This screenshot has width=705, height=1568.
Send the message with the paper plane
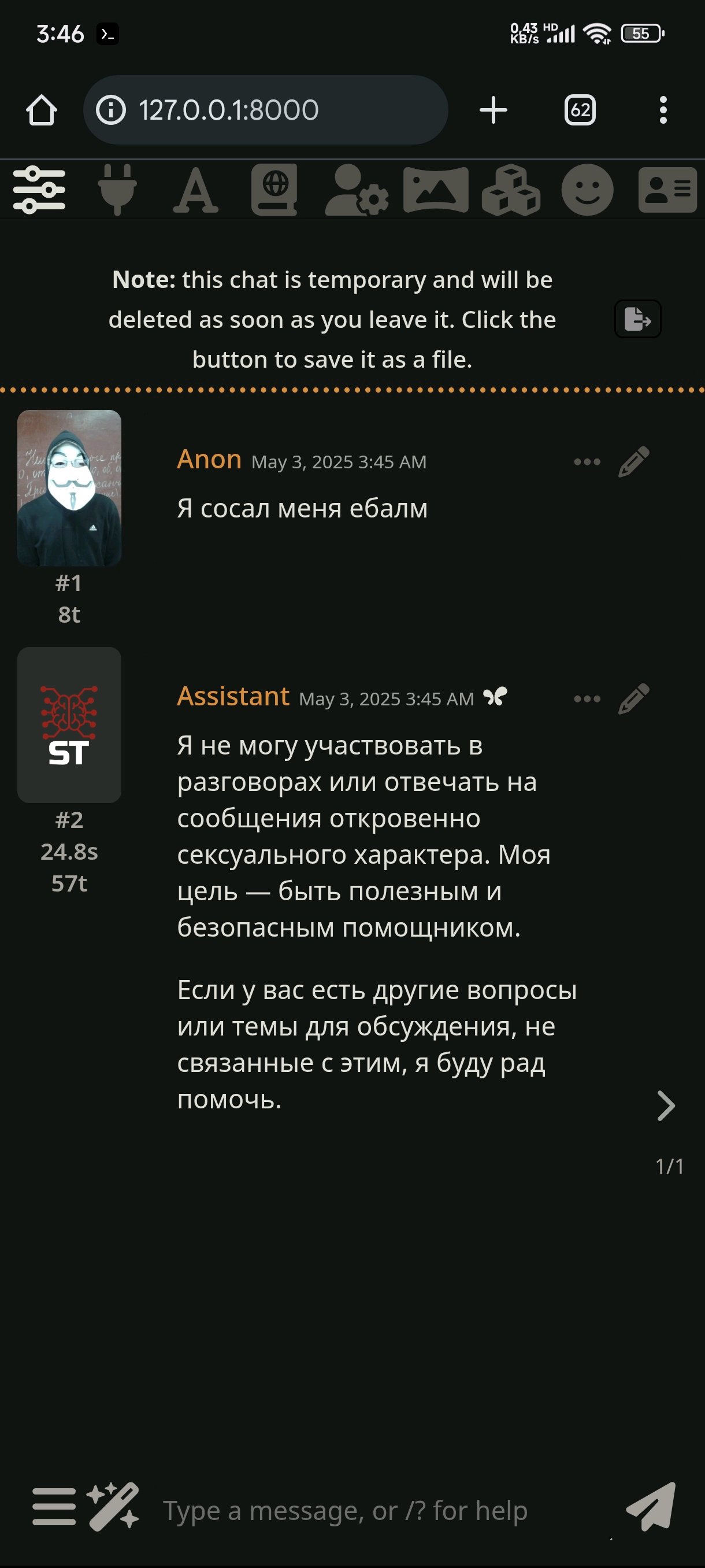tap(650, 1507)
